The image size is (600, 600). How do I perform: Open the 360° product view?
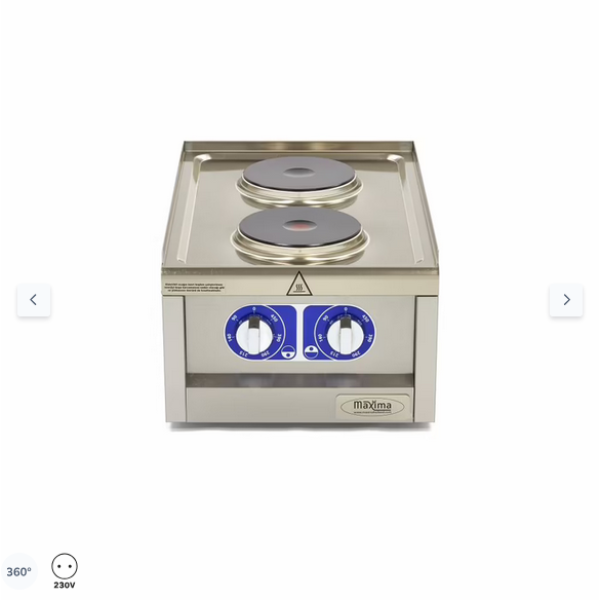tap(19, 572)
